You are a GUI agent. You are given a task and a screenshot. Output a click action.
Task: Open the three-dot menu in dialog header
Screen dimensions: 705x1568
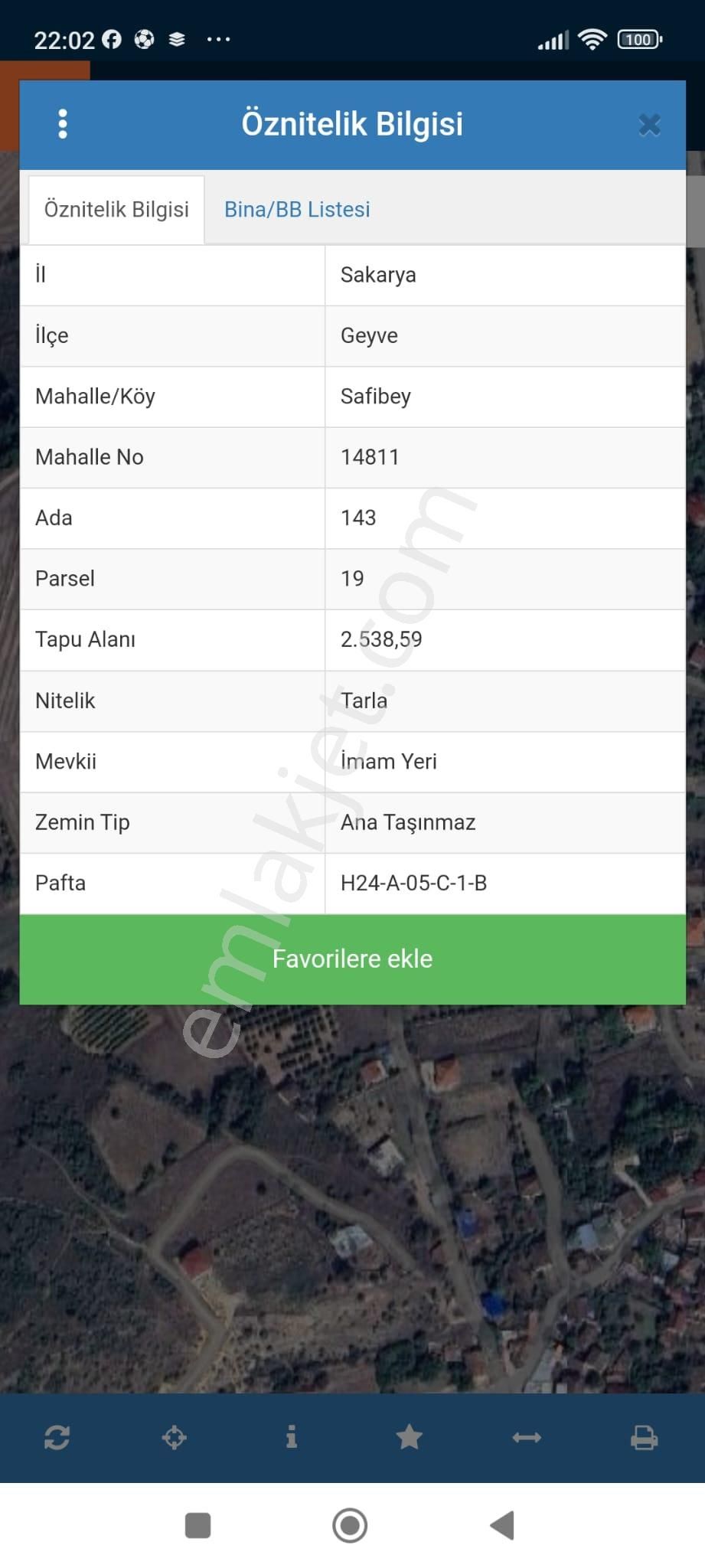[x=63, y=124]
